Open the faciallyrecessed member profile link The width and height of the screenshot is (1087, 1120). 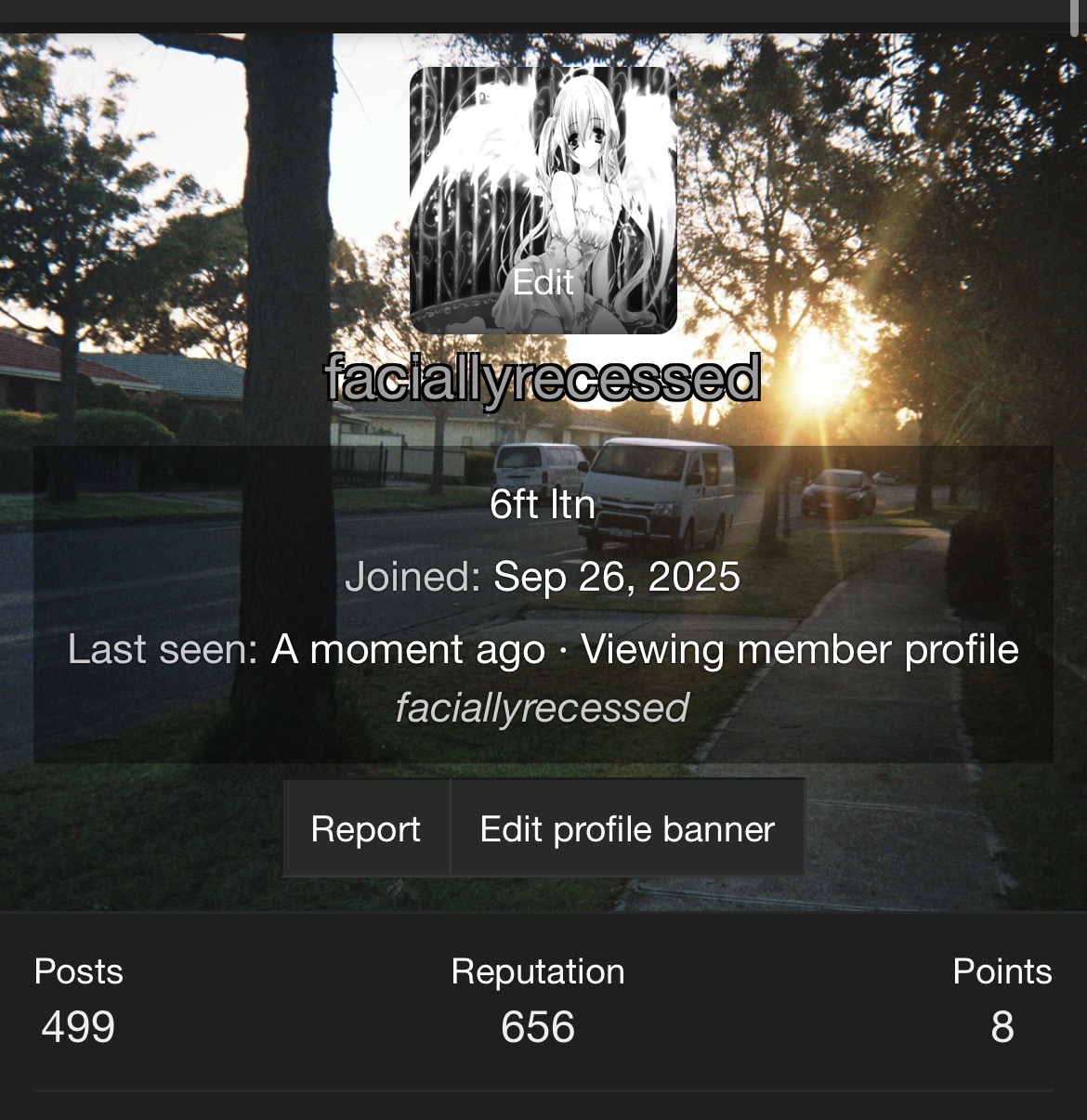[543, 708]
